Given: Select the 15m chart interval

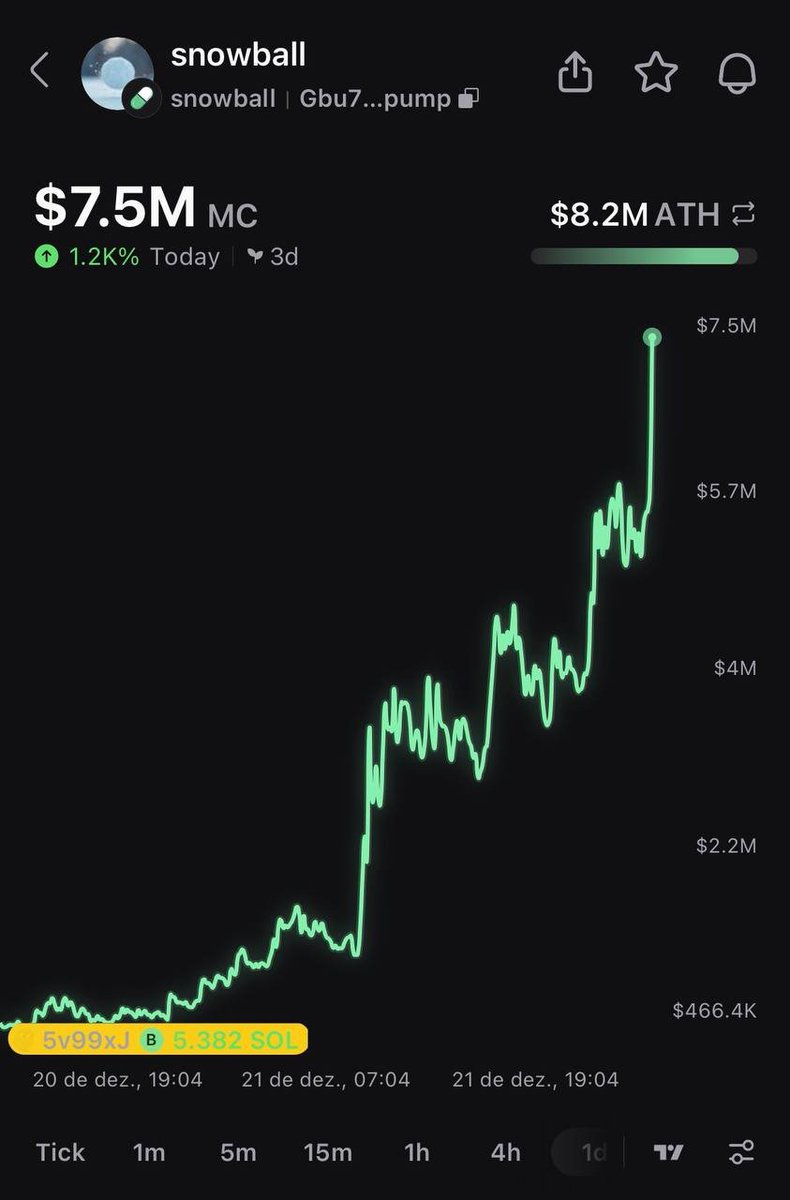Looking at the screenshot, I should [327, 1152].
